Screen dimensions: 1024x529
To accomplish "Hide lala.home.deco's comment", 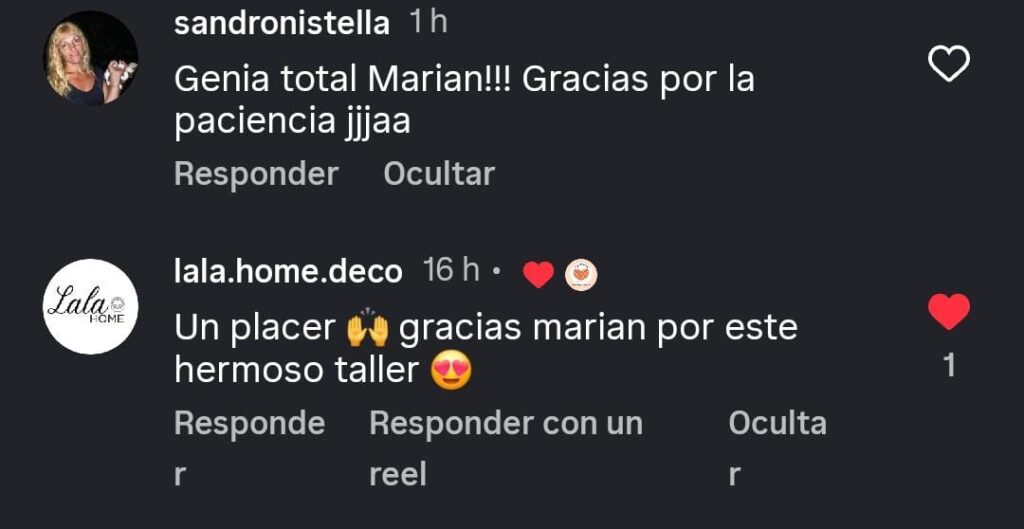I will [777, 424].
